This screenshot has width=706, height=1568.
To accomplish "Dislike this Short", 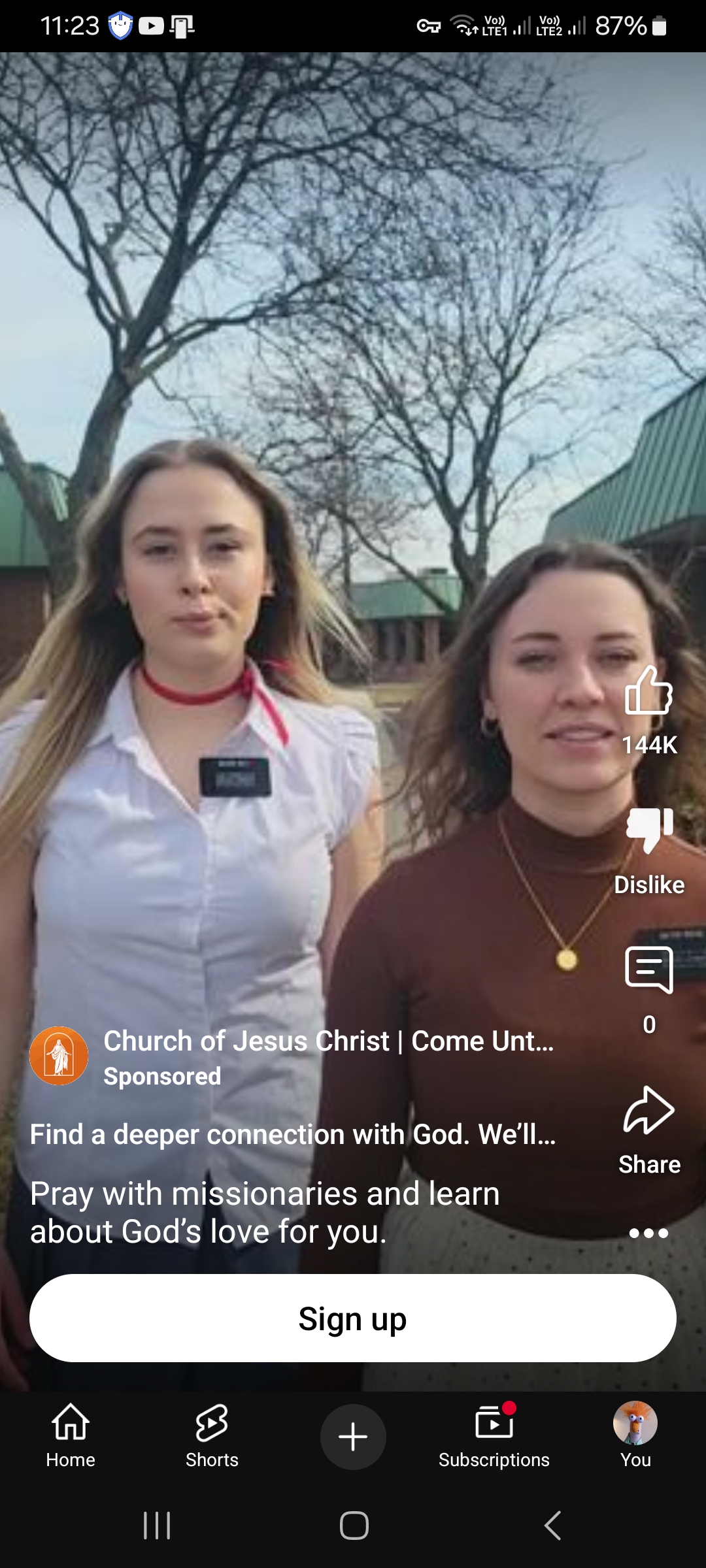I will pos(649,830).
